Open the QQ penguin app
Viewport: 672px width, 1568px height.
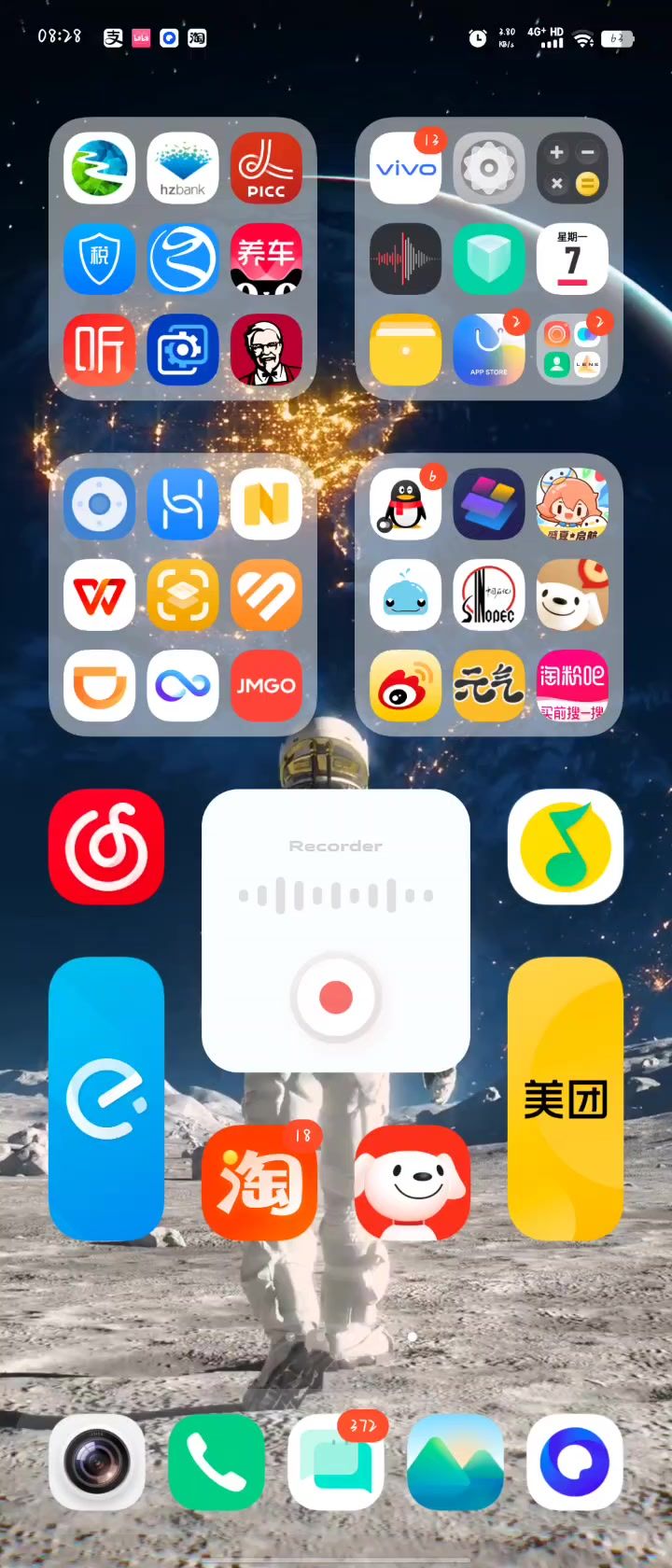405,505
